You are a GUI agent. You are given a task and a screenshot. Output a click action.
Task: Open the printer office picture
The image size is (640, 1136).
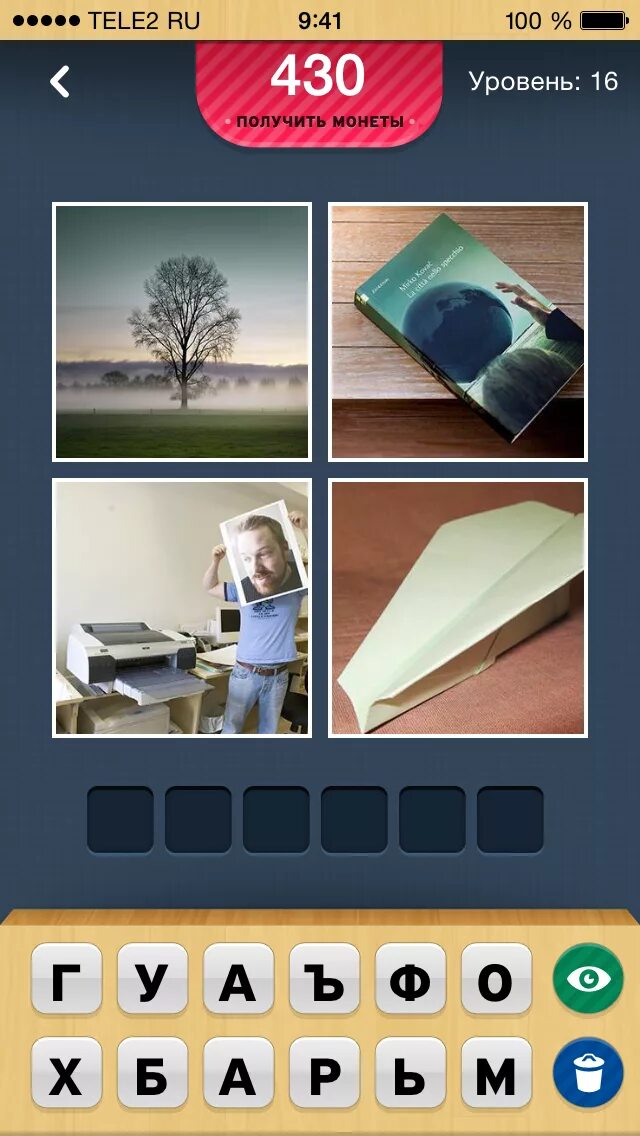pos(182,608)
